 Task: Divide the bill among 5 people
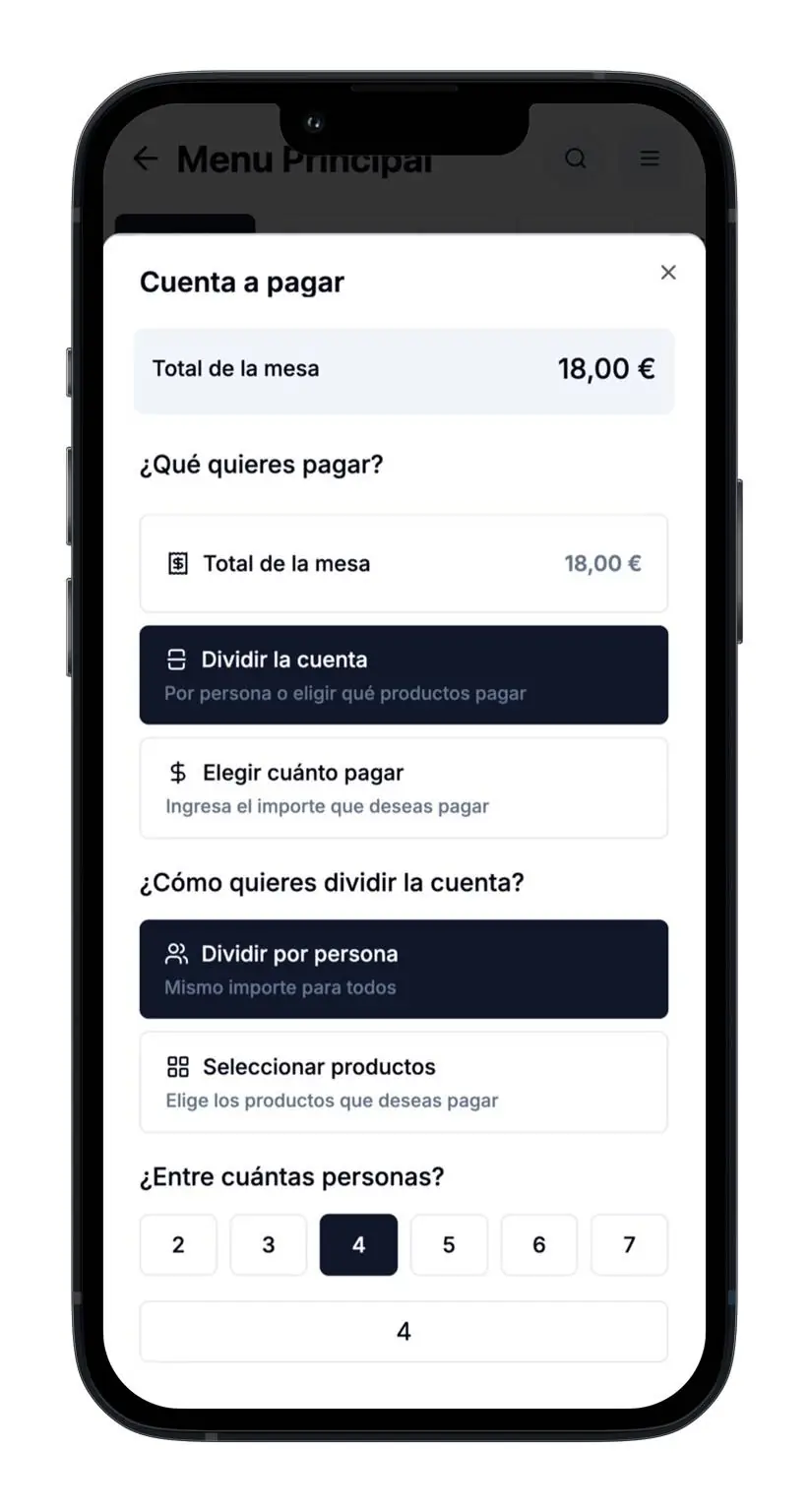pos(449,1245)
